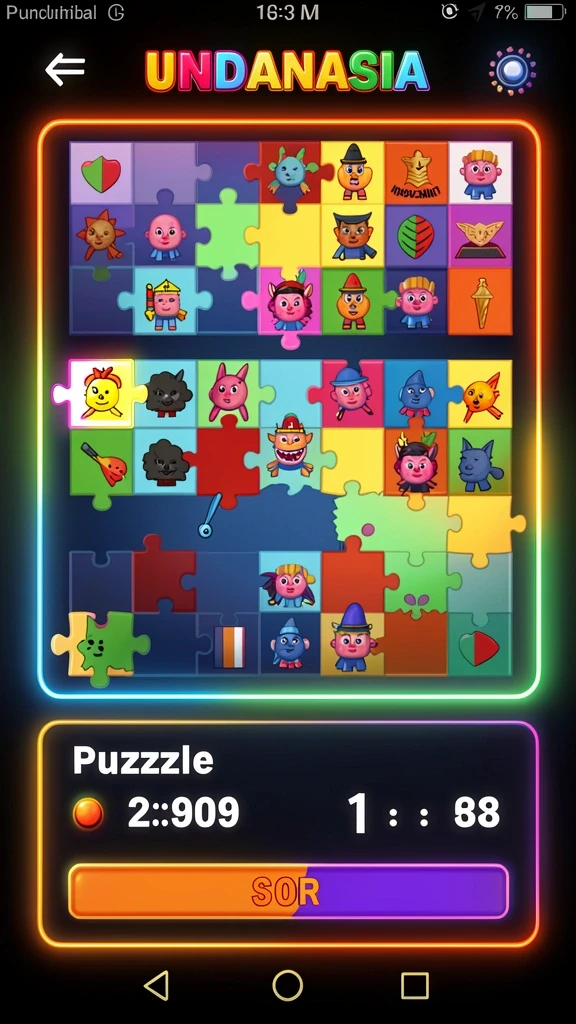Image resolution: width=576 pixels, height=1024 pixels.
Task: Tap the red-green heart tile
Action: (x=101, y=173)
